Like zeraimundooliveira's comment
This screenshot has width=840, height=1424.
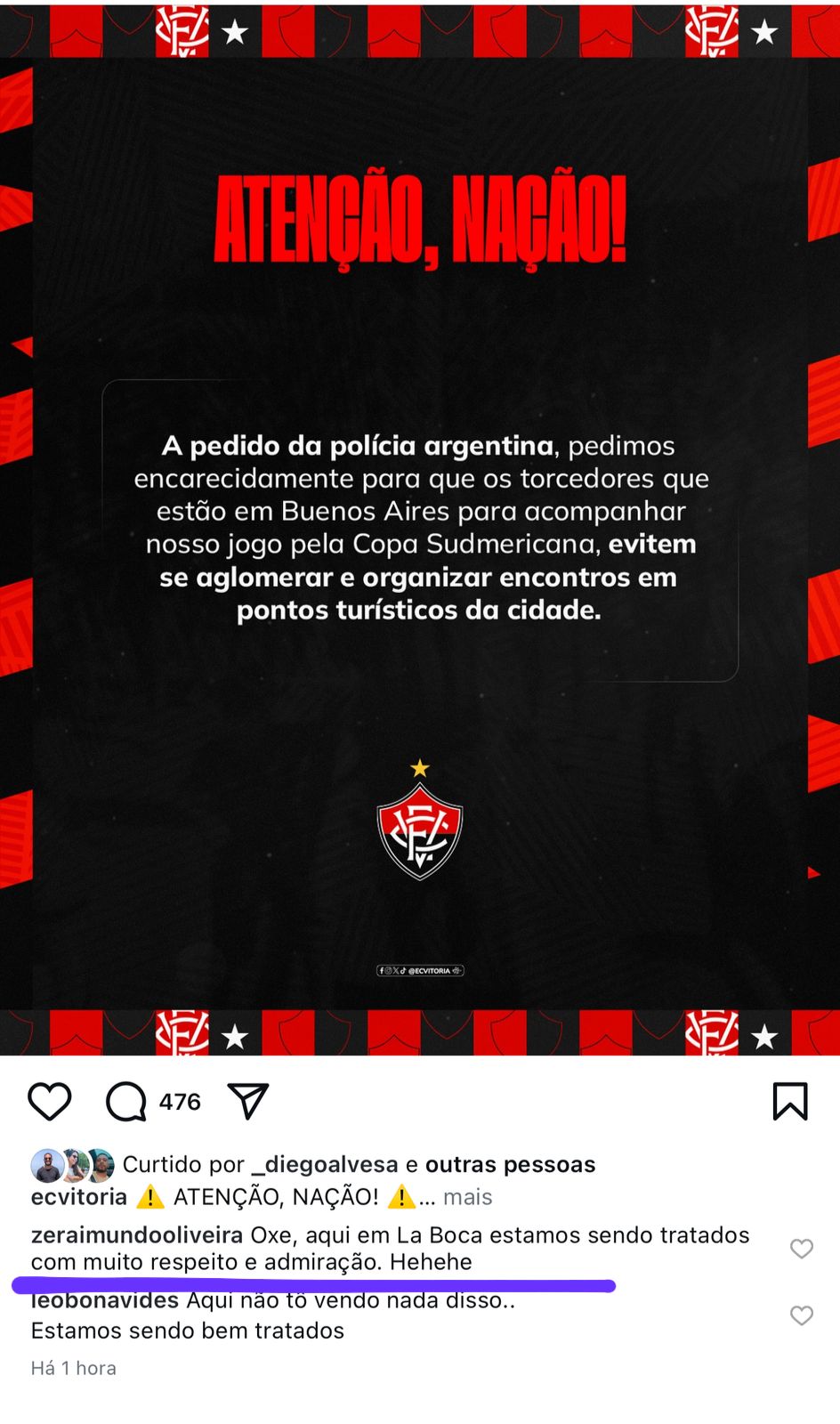[x=802, y=1249]
